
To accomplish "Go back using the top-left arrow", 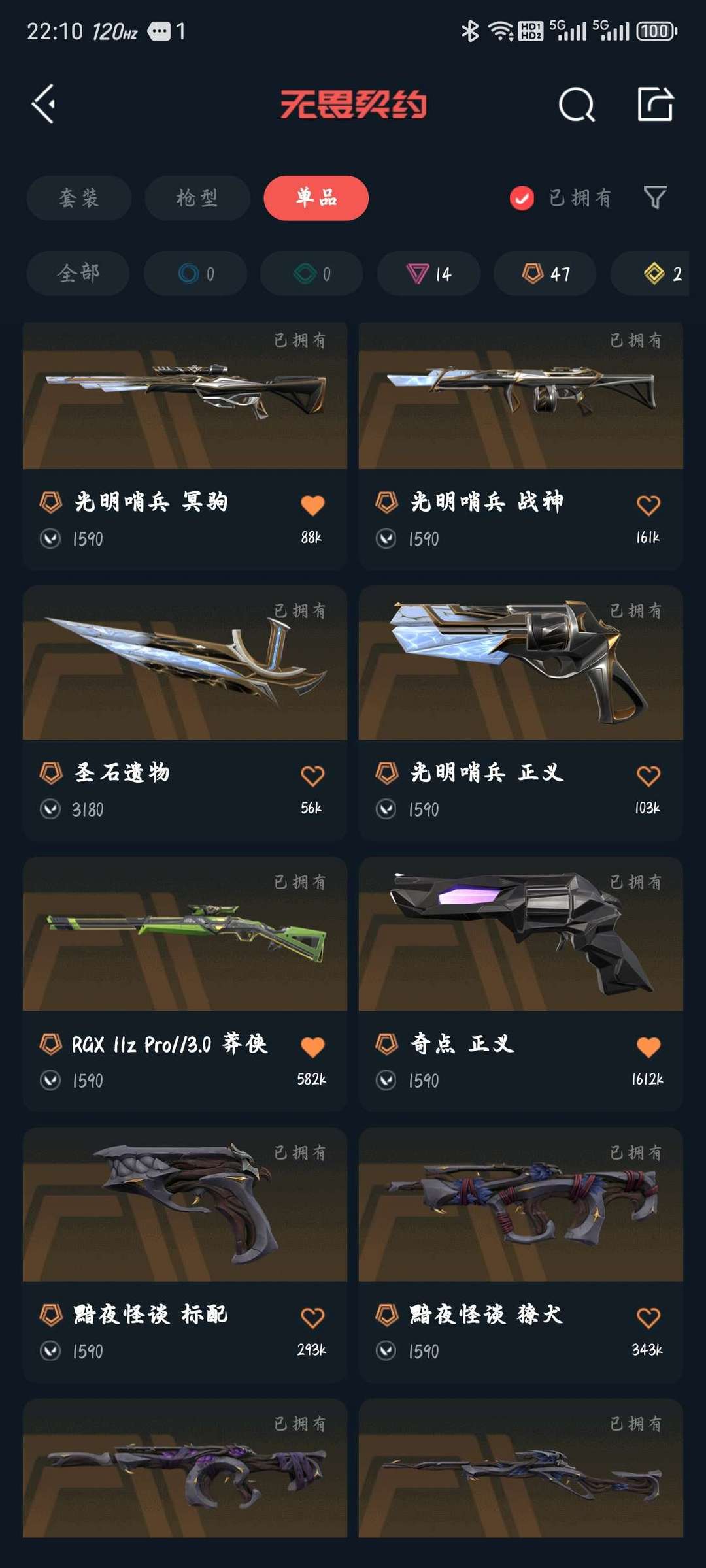I will [x=43, y=104].
